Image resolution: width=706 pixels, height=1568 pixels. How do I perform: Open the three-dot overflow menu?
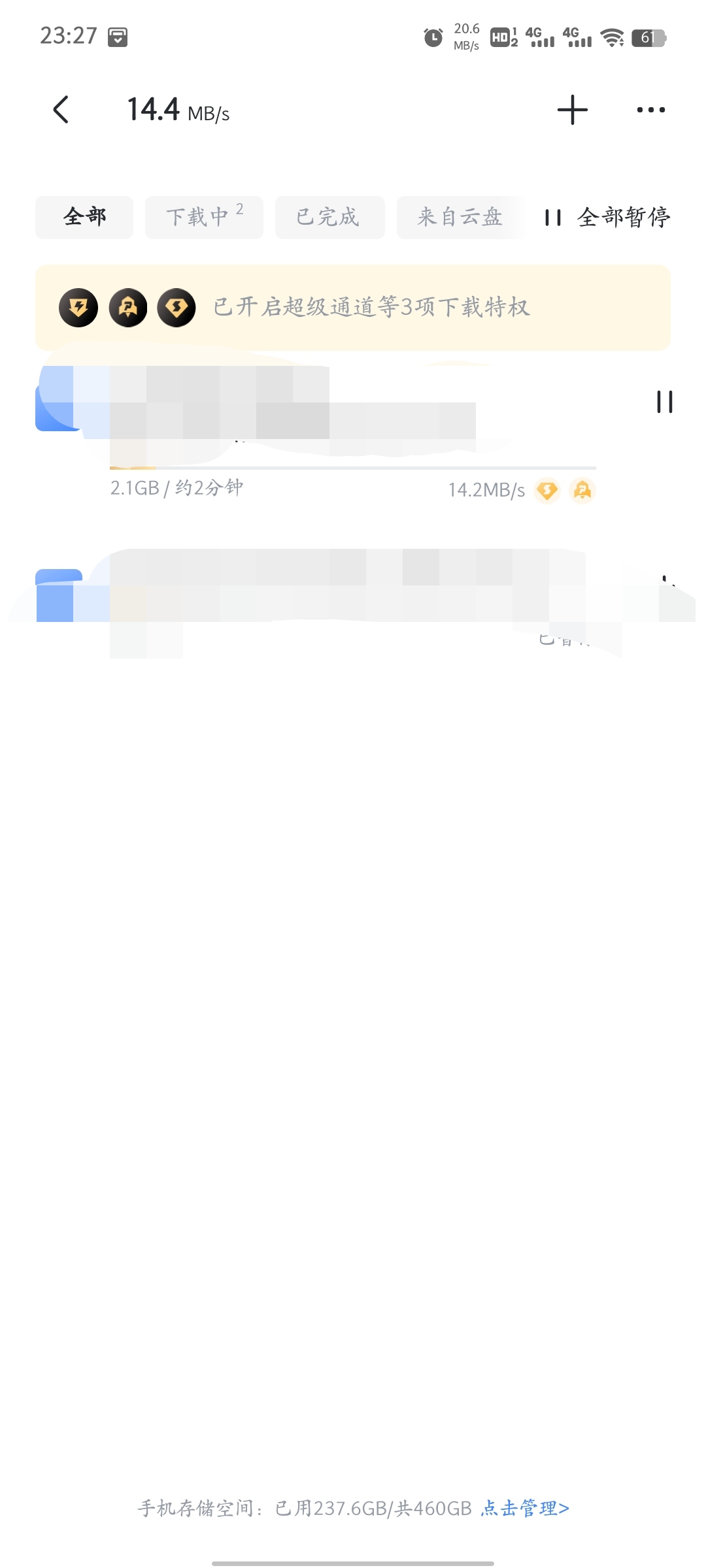click(651, 110)
